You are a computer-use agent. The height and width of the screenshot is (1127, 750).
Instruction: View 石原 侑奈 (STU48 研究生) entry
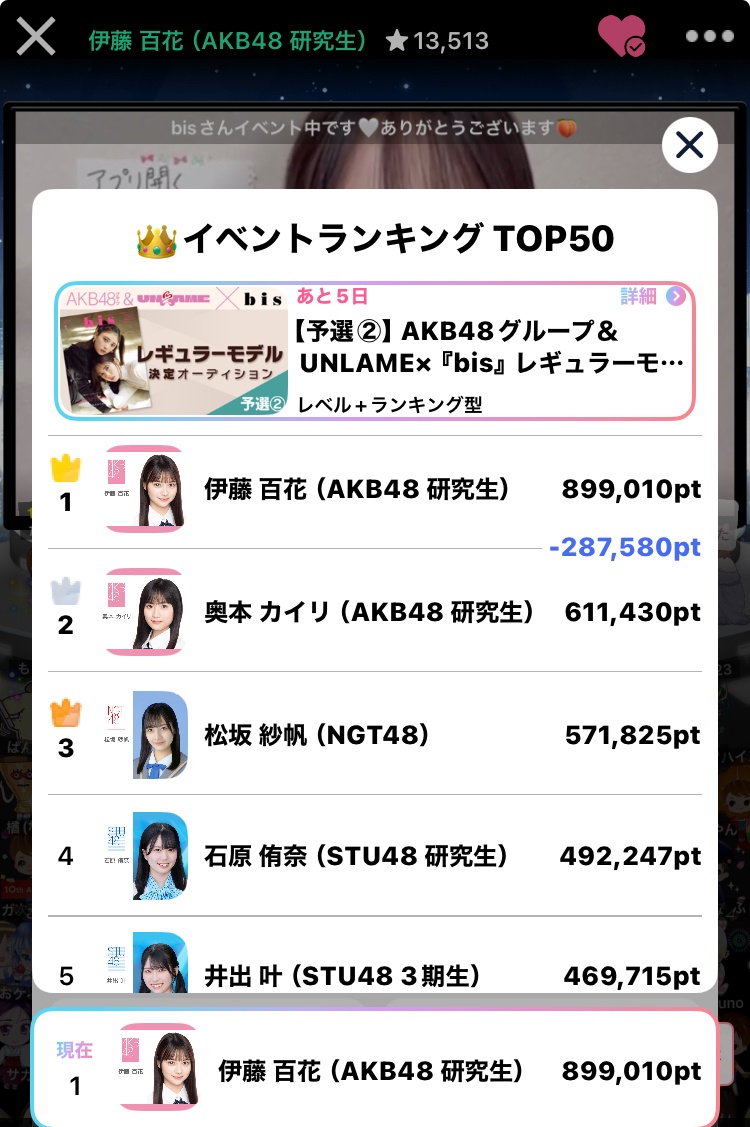click(x=374, y=857)
